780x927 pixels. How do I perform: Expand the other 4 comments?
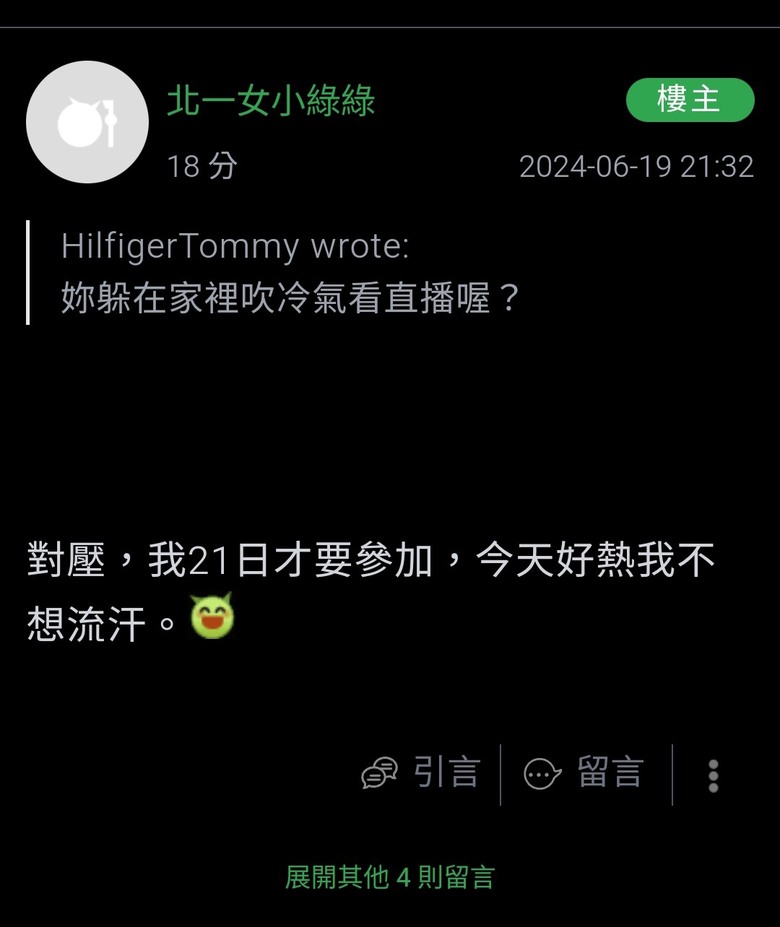(390, 878)
